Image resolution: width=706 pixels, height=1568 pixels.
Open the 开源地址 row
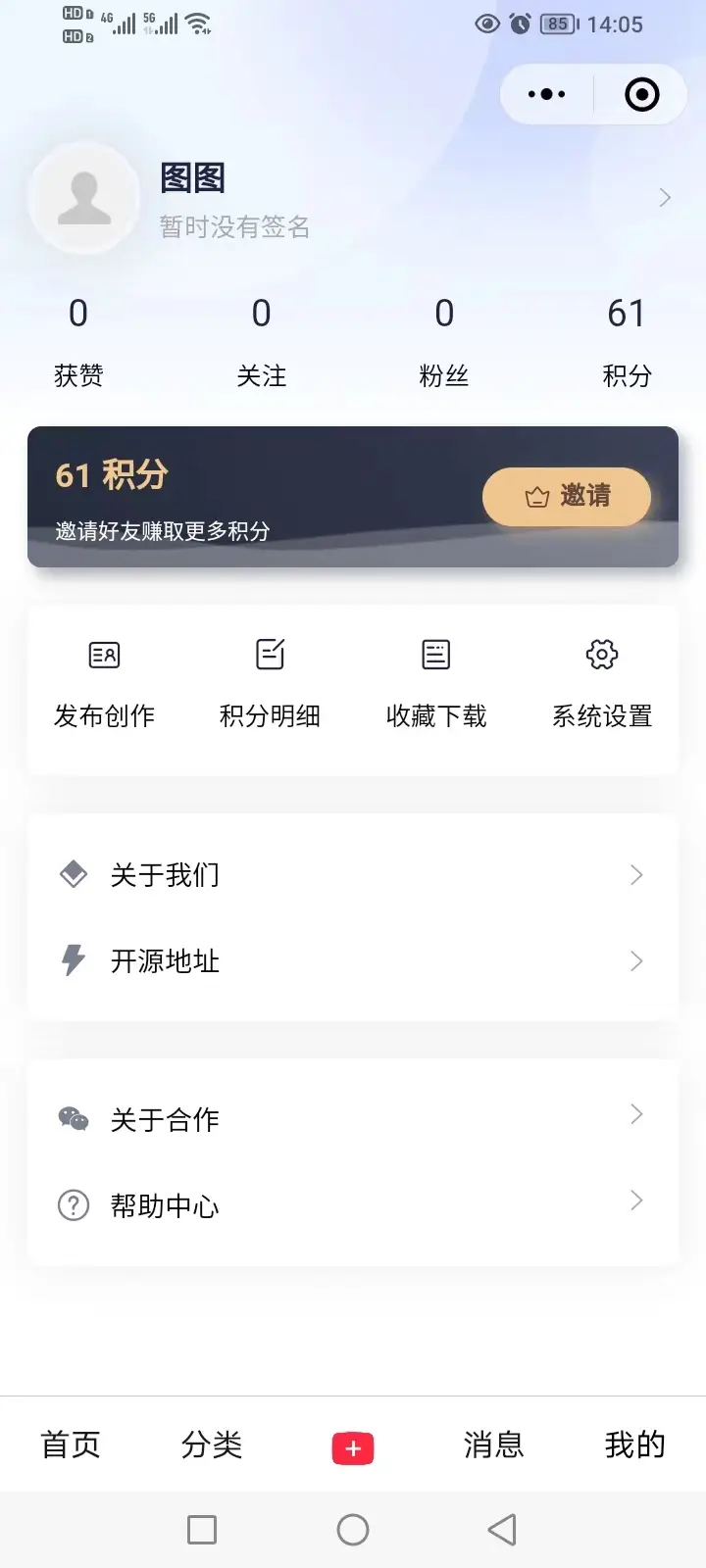click(x=353, y=960)
